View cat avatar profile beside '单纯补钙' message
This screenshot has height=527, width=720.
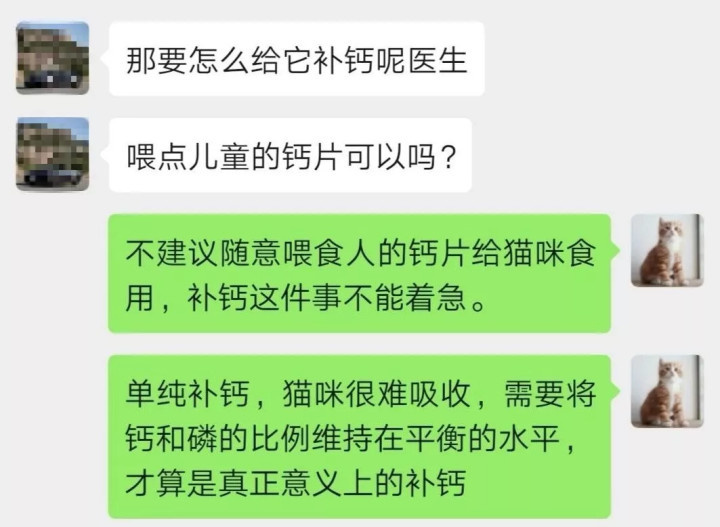point(666,391)
